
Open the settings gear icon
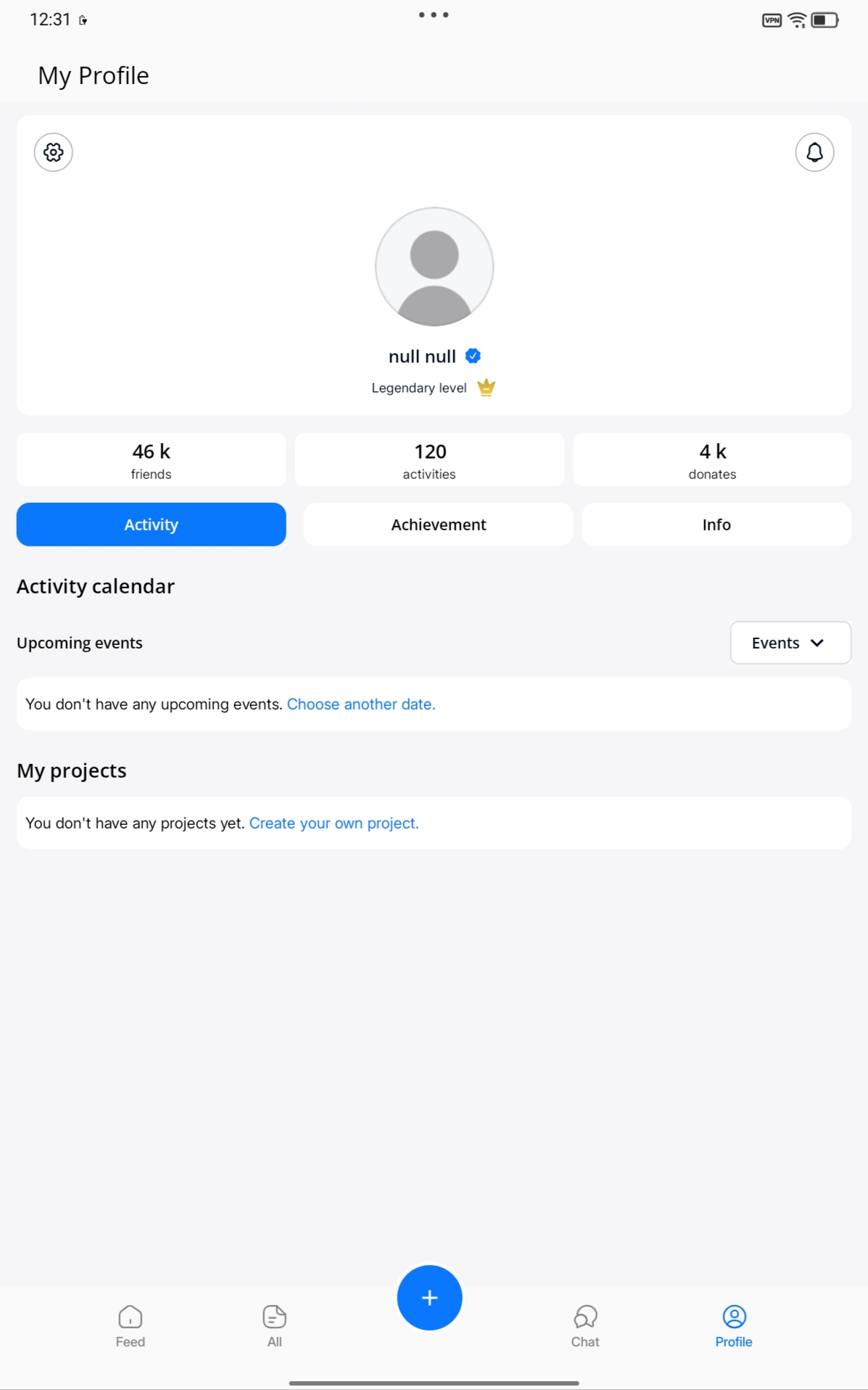[54, 152]
